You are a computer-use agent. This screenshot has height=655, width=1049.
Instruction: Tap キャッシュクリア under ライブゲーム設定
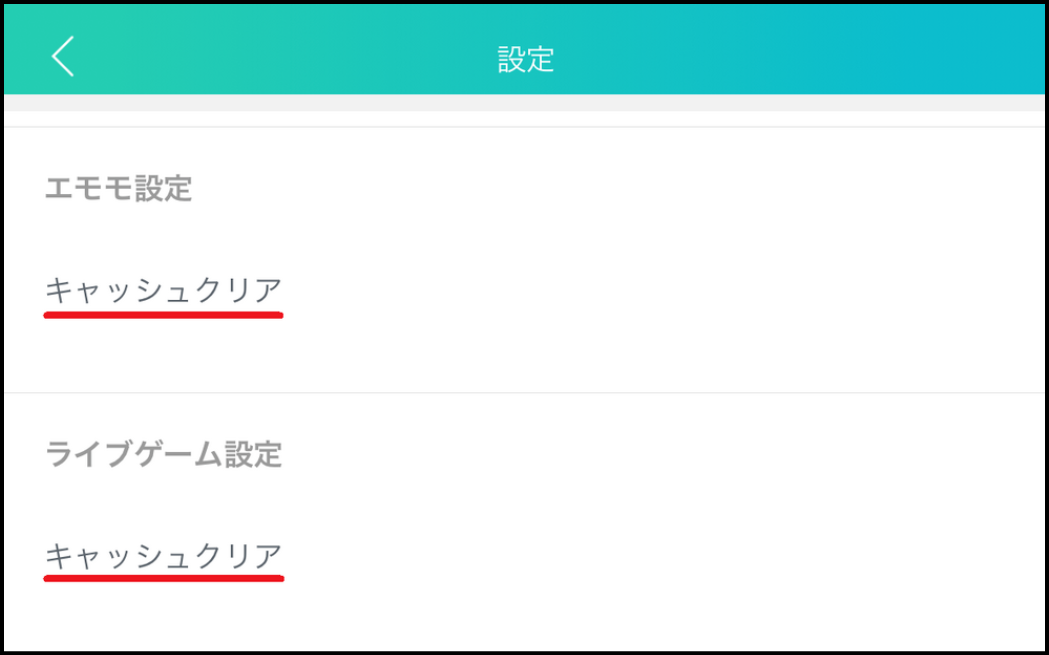(x=164, y=555)
